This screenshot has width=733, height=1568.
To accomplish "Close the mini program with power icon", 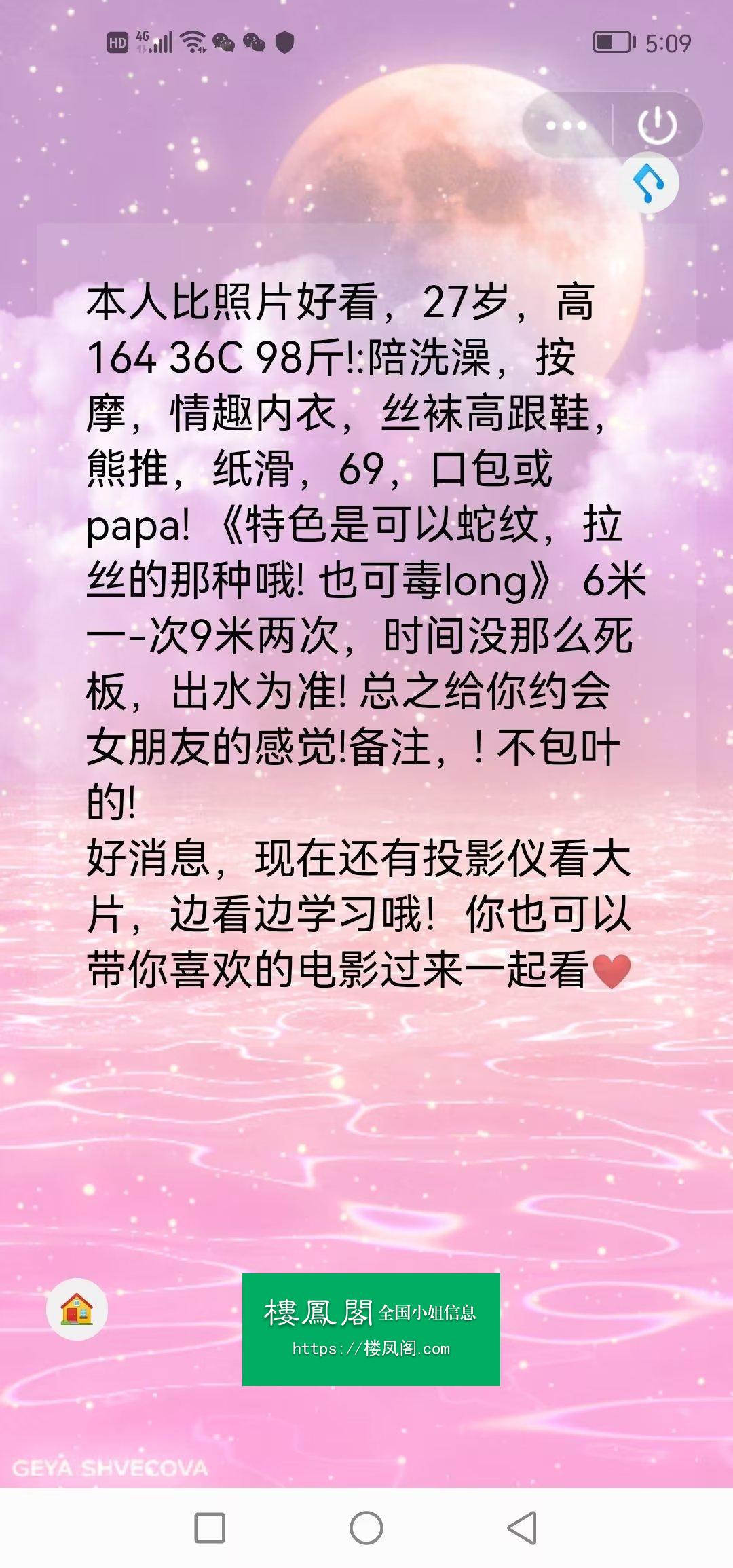I will (657, 126).
